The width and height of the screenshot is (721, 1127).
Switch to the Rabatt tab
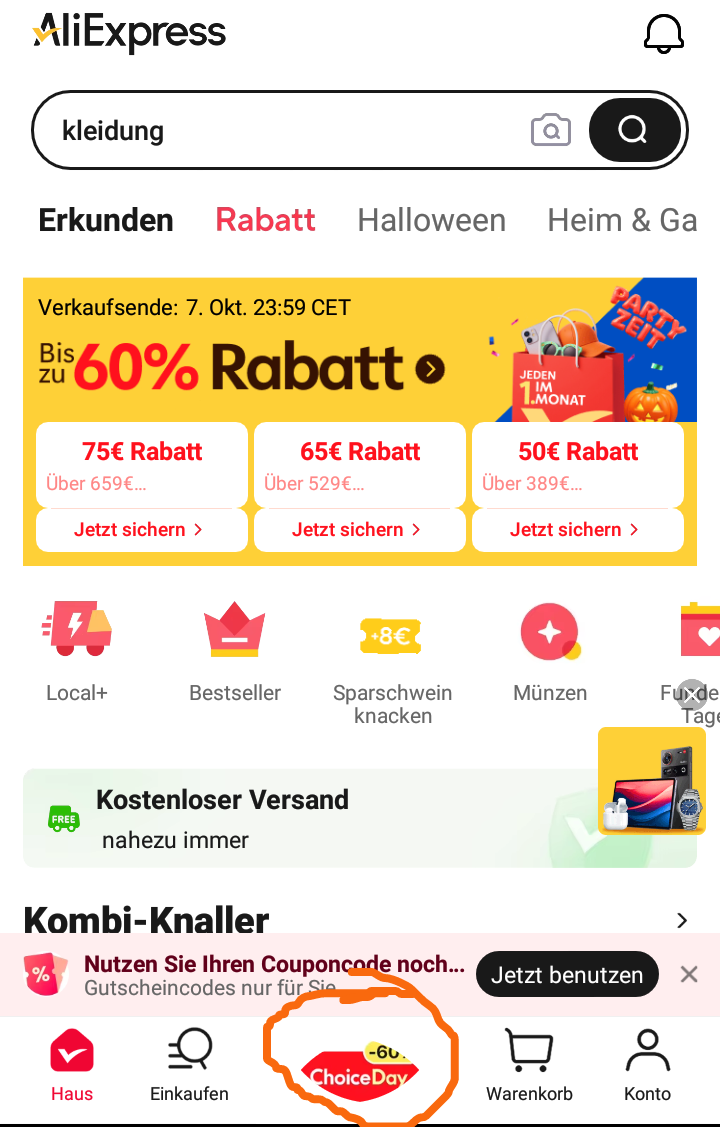265,220
